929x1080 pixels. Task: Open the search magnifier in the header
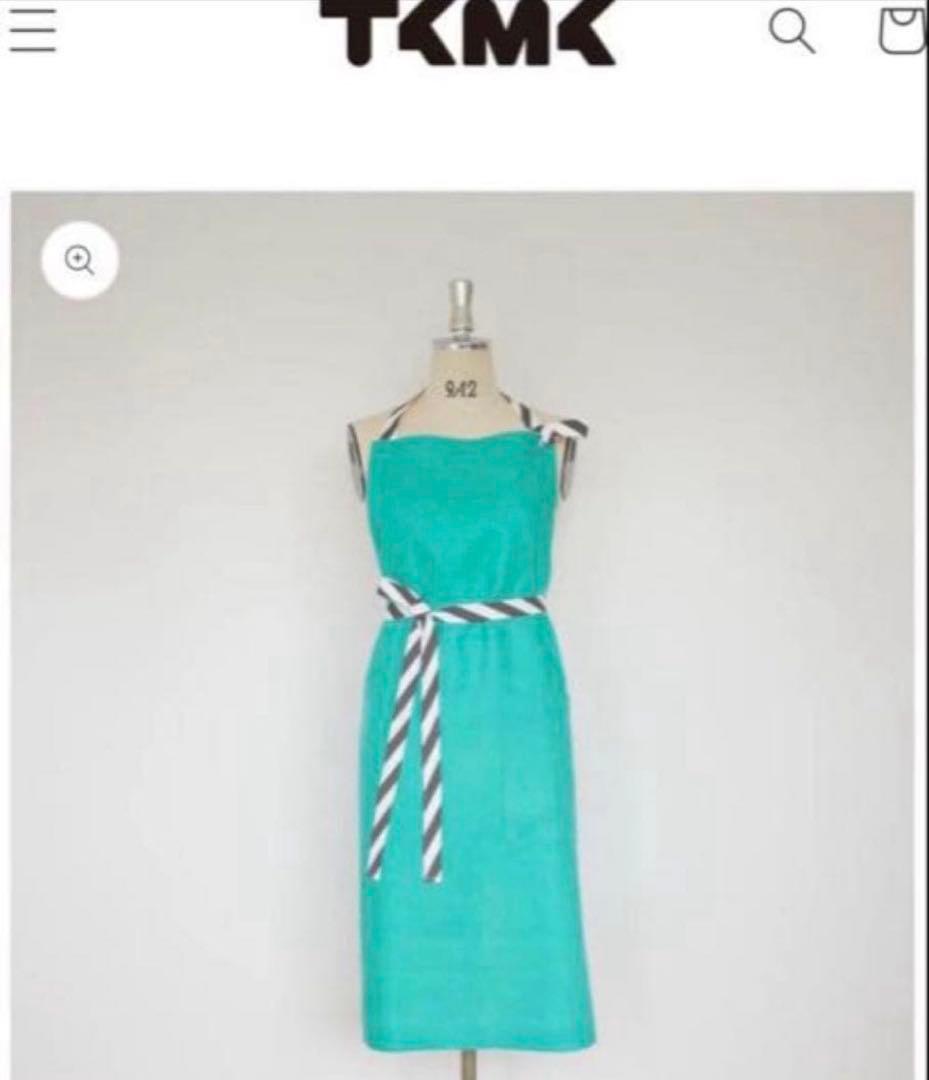tap(792, 32)
